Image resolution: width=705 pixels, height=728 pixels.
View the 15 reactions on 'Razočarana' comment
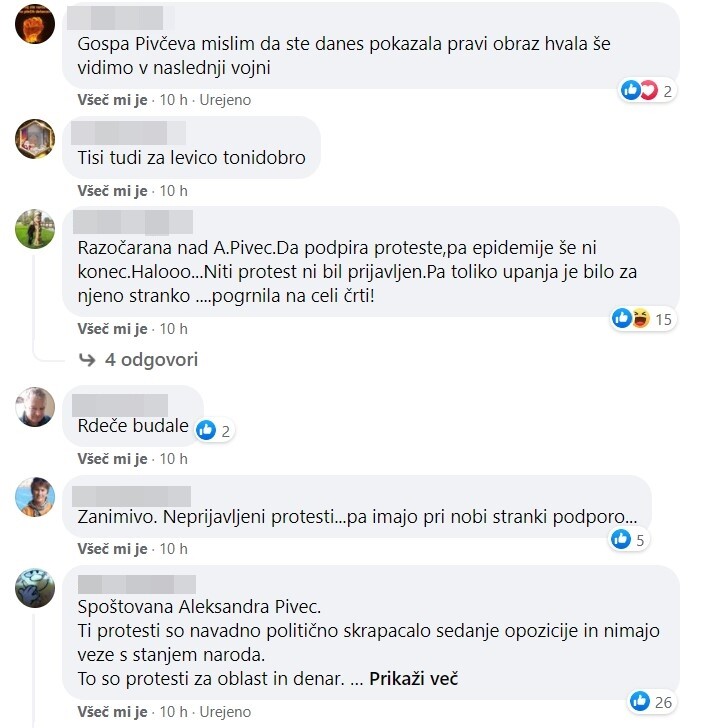645,319
